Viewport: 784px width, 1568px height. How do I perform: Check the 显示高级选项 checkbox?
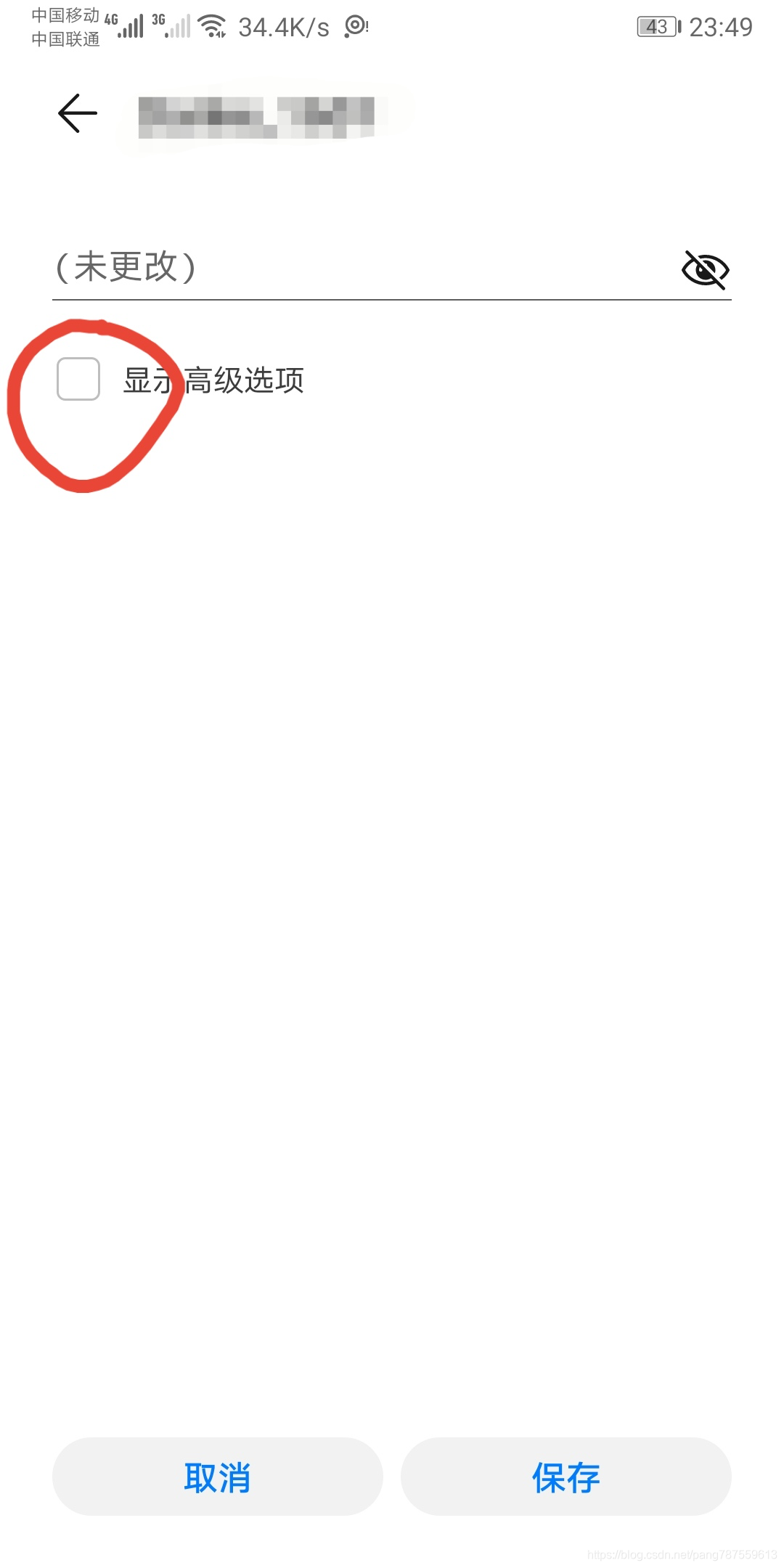point(78,379)
